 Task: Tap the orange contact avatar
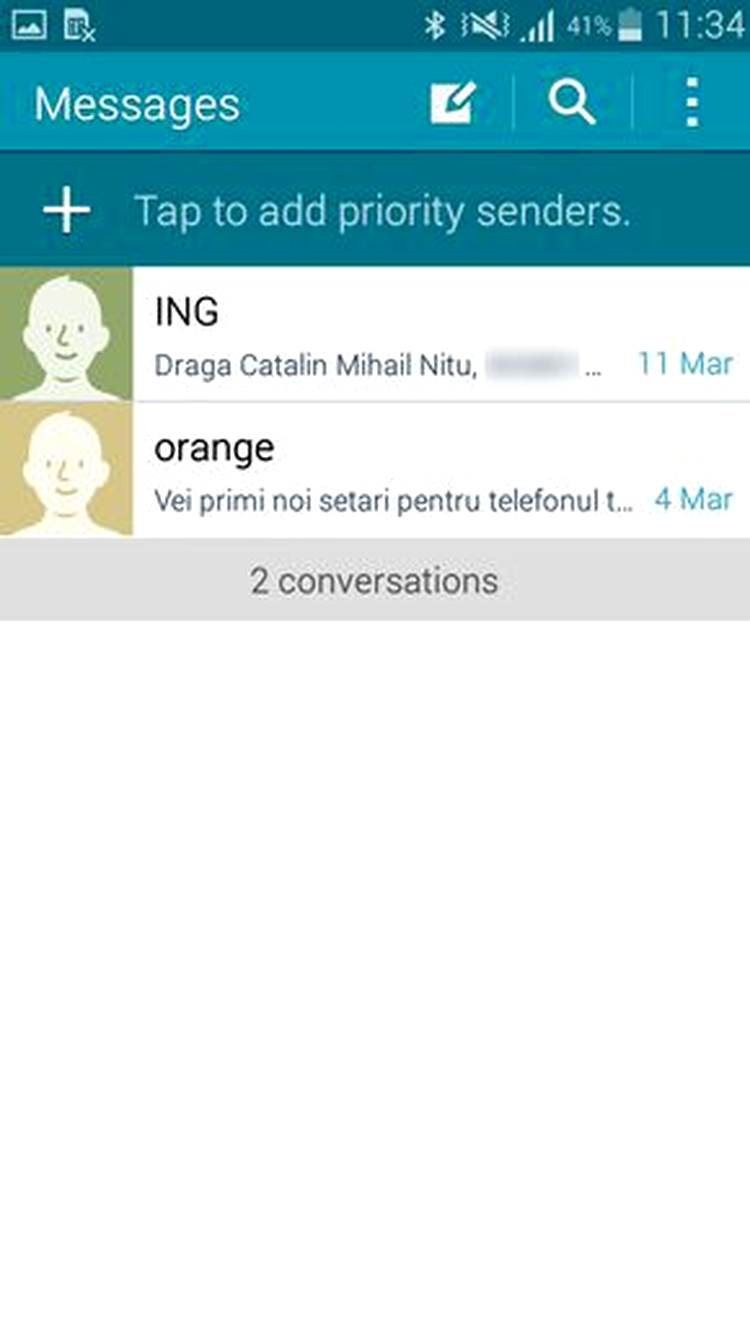tap(66, 470)
